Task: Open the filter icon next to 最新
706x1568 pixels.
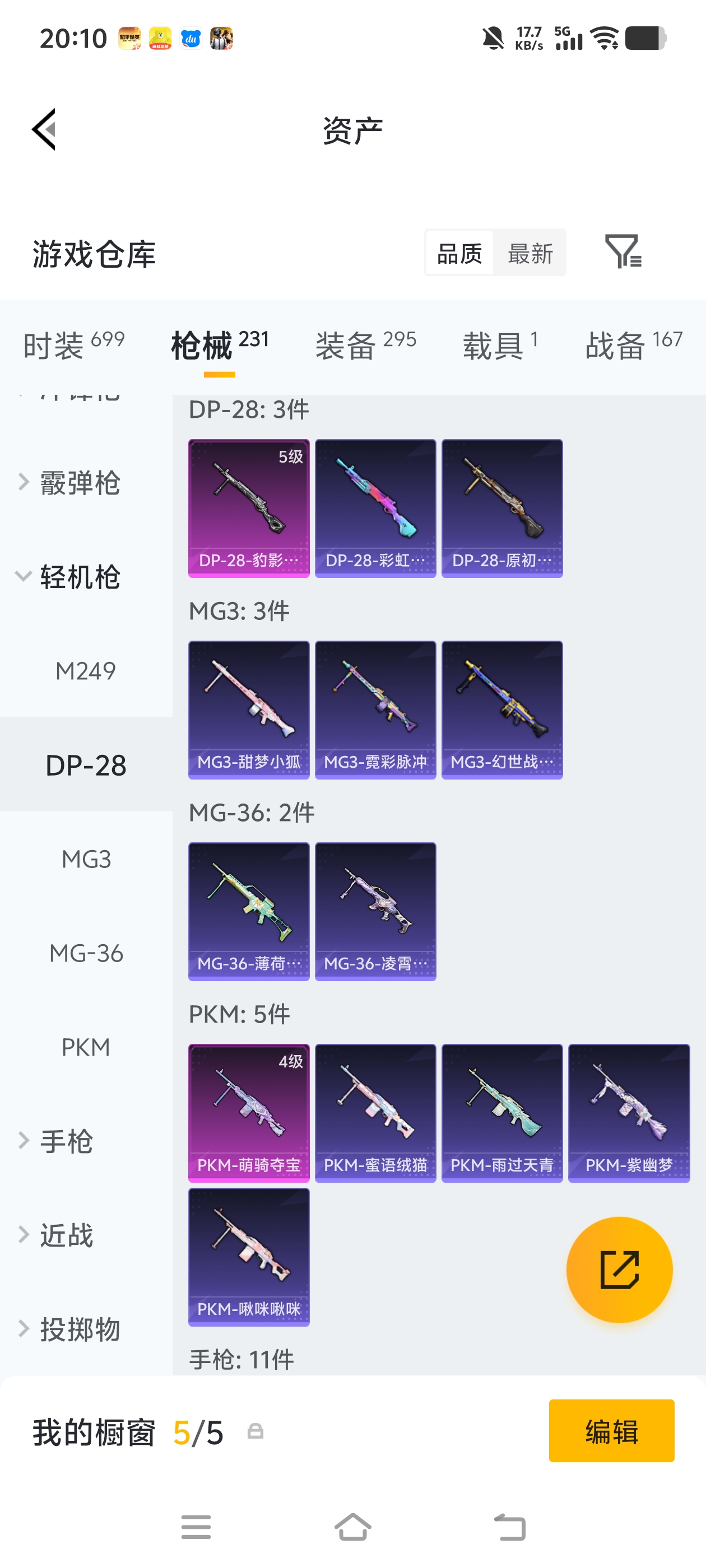Action: pos(623,251)
